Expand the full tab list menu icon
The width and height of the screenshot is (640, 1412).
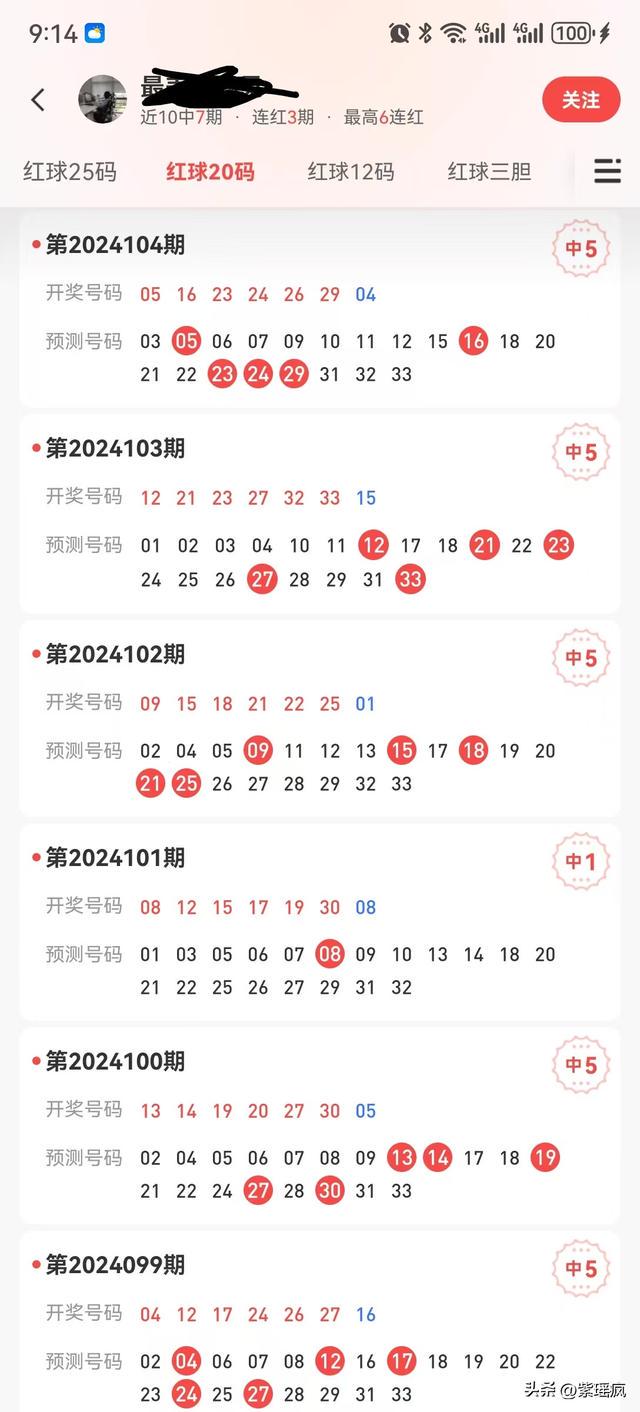point(607,172)
